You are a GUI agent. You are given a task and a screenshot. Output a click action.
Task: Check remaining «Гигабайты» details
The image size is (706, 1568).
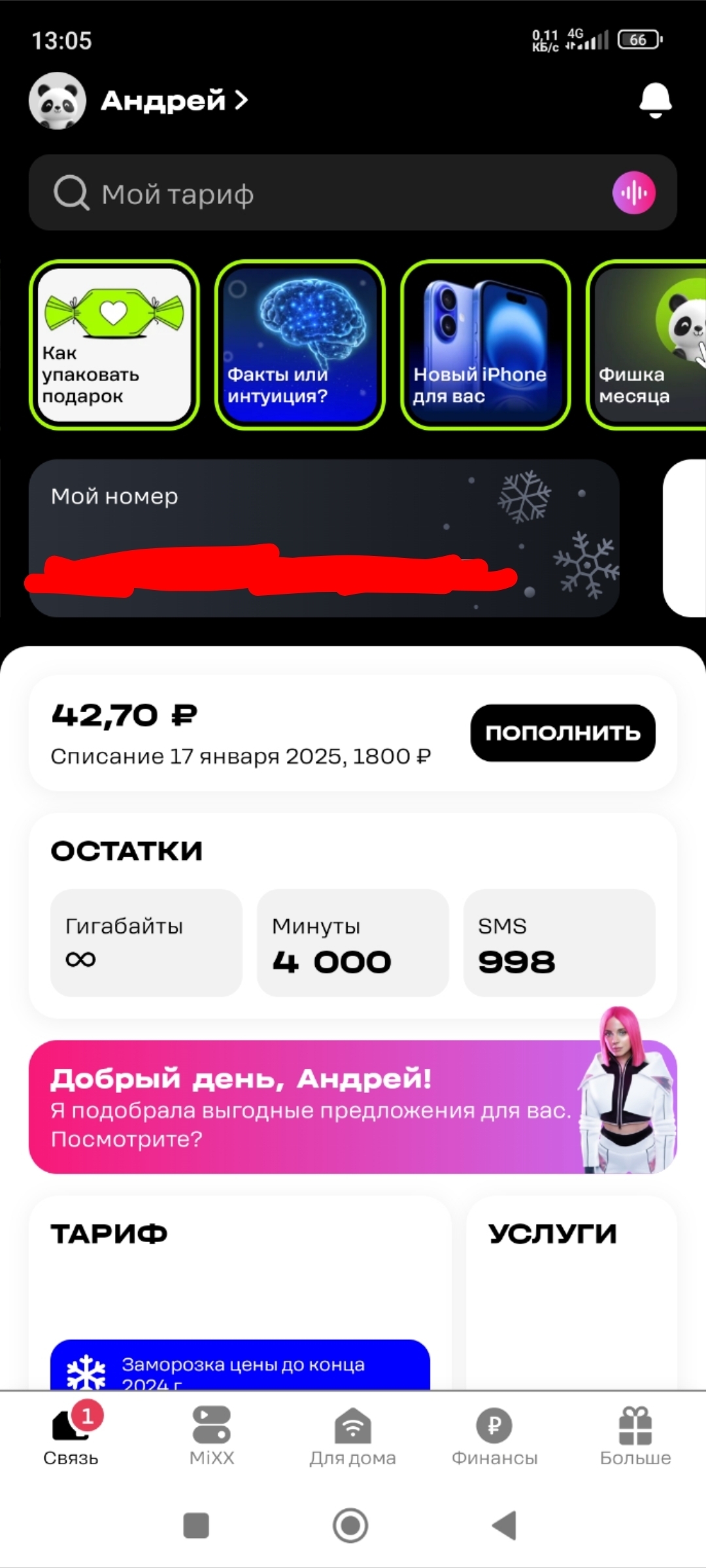(x=146, y=943)
